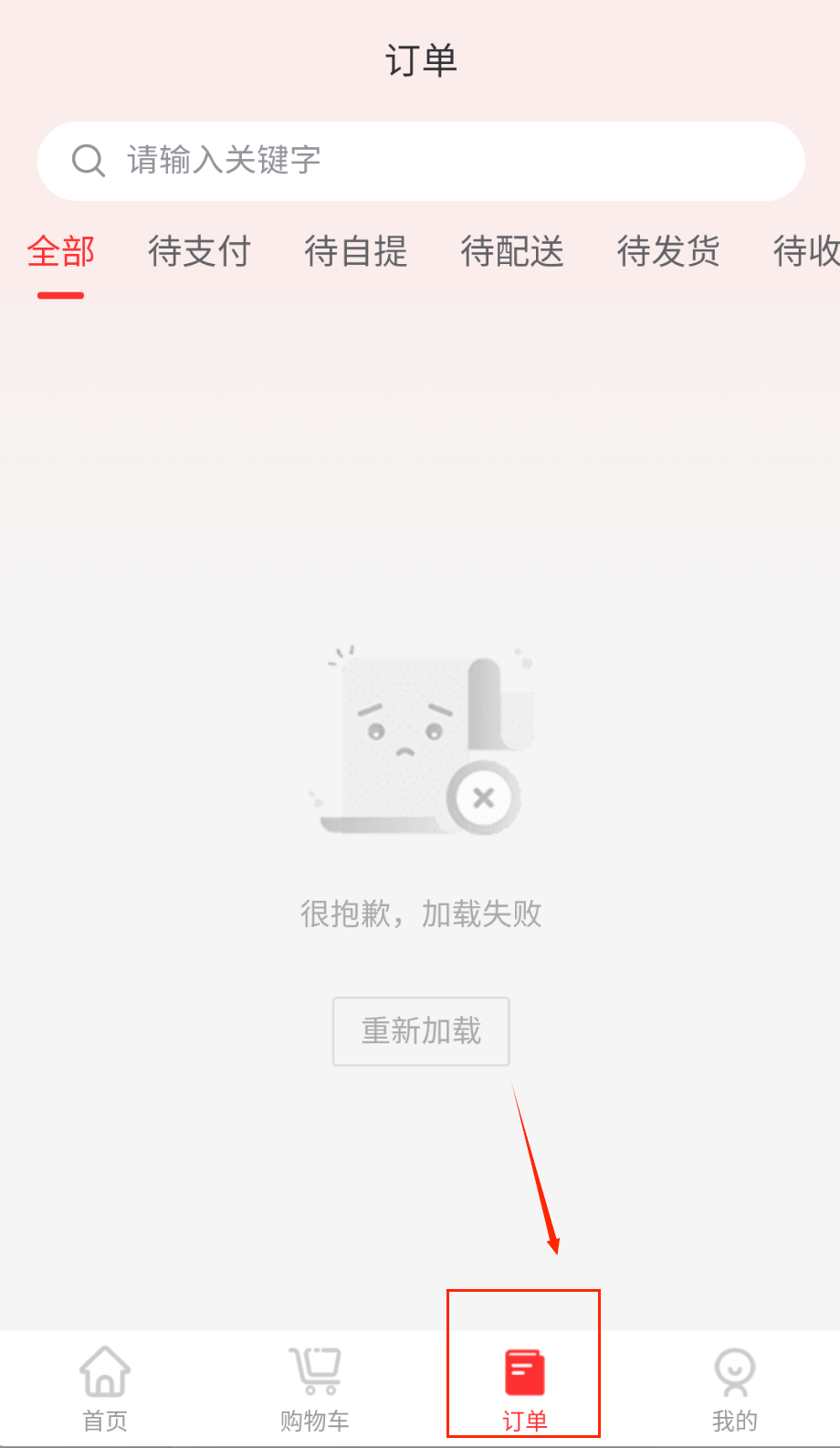This screenshot has width=840, height=1448.
Task: Open the 购物车 shopping cart
Action: [x=315, y=1388]
